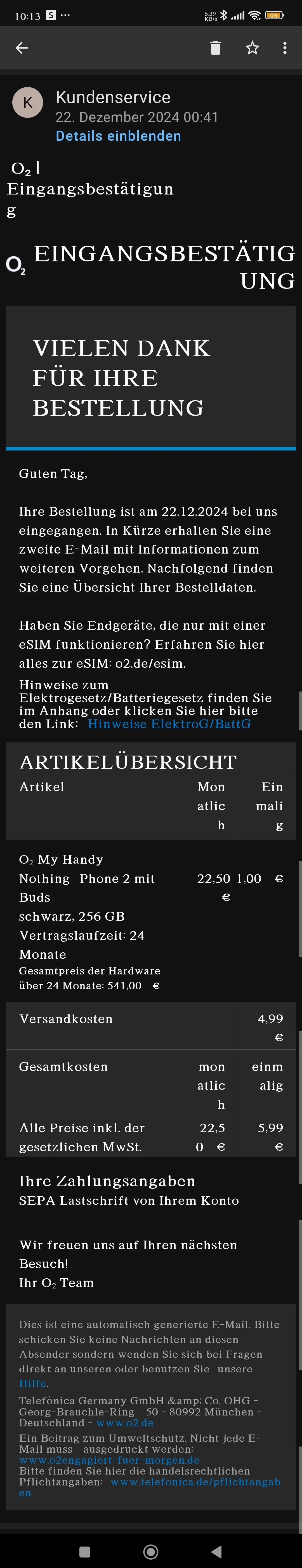This screenshot has height=1568, width=302.
Task: Open Hinweise ElektroG/BattG link
Action: point(169,724)
